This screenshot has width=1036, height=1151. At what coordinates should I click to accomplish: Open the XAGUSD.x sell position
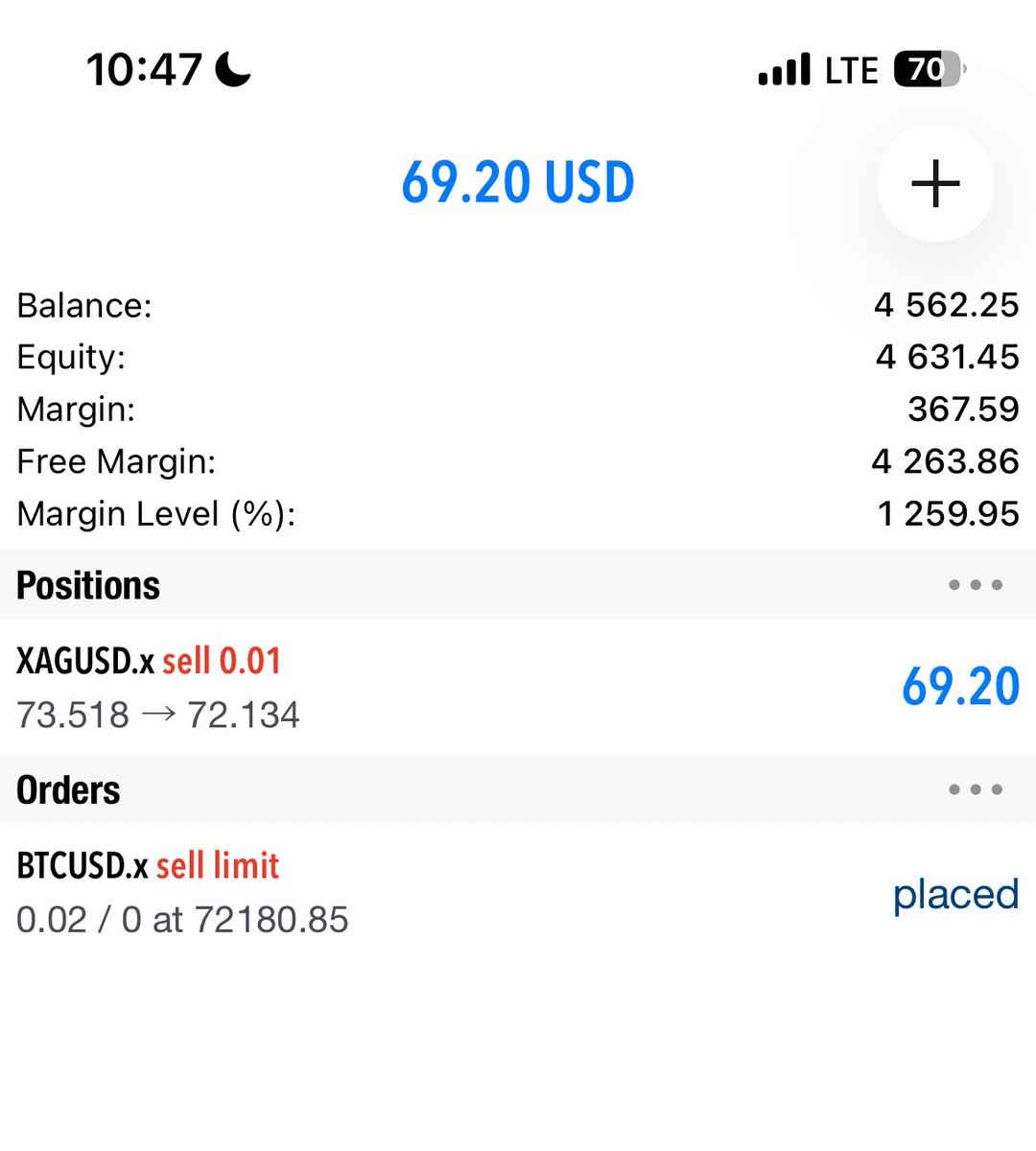click(x=518, y=688)
